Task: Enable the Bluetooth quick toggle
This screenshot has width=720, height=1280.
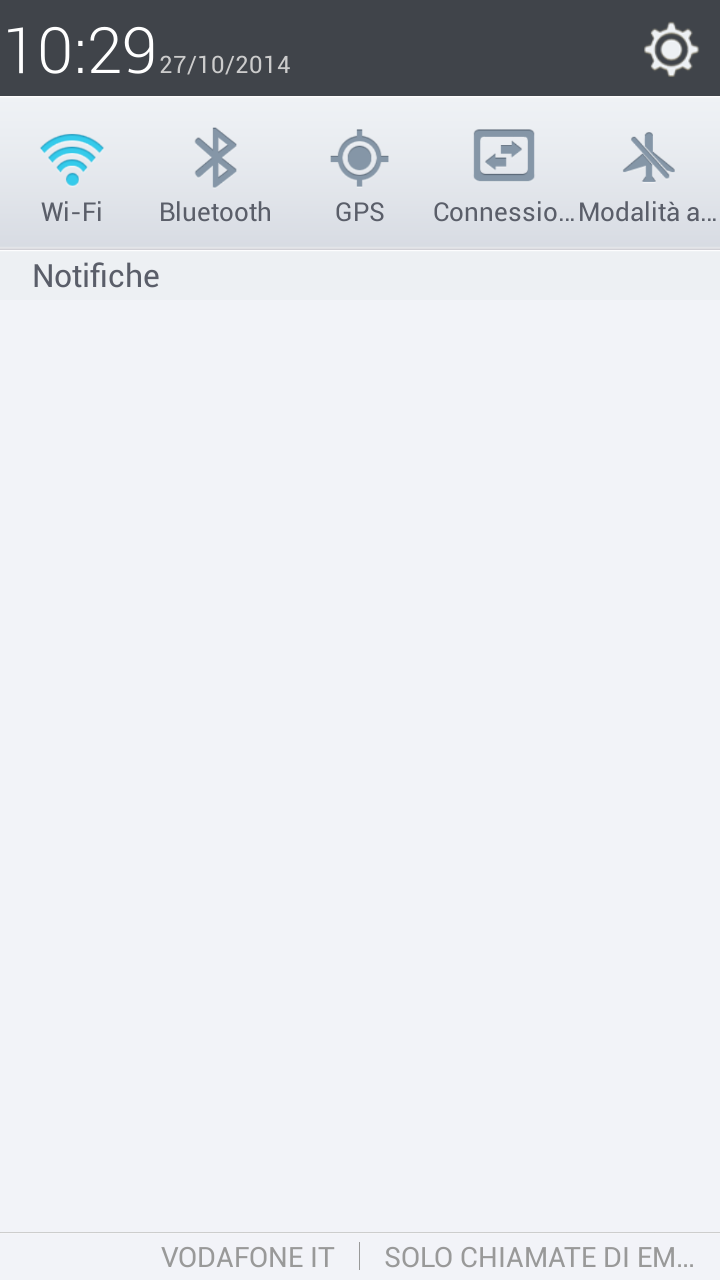Action: point(215,174)
